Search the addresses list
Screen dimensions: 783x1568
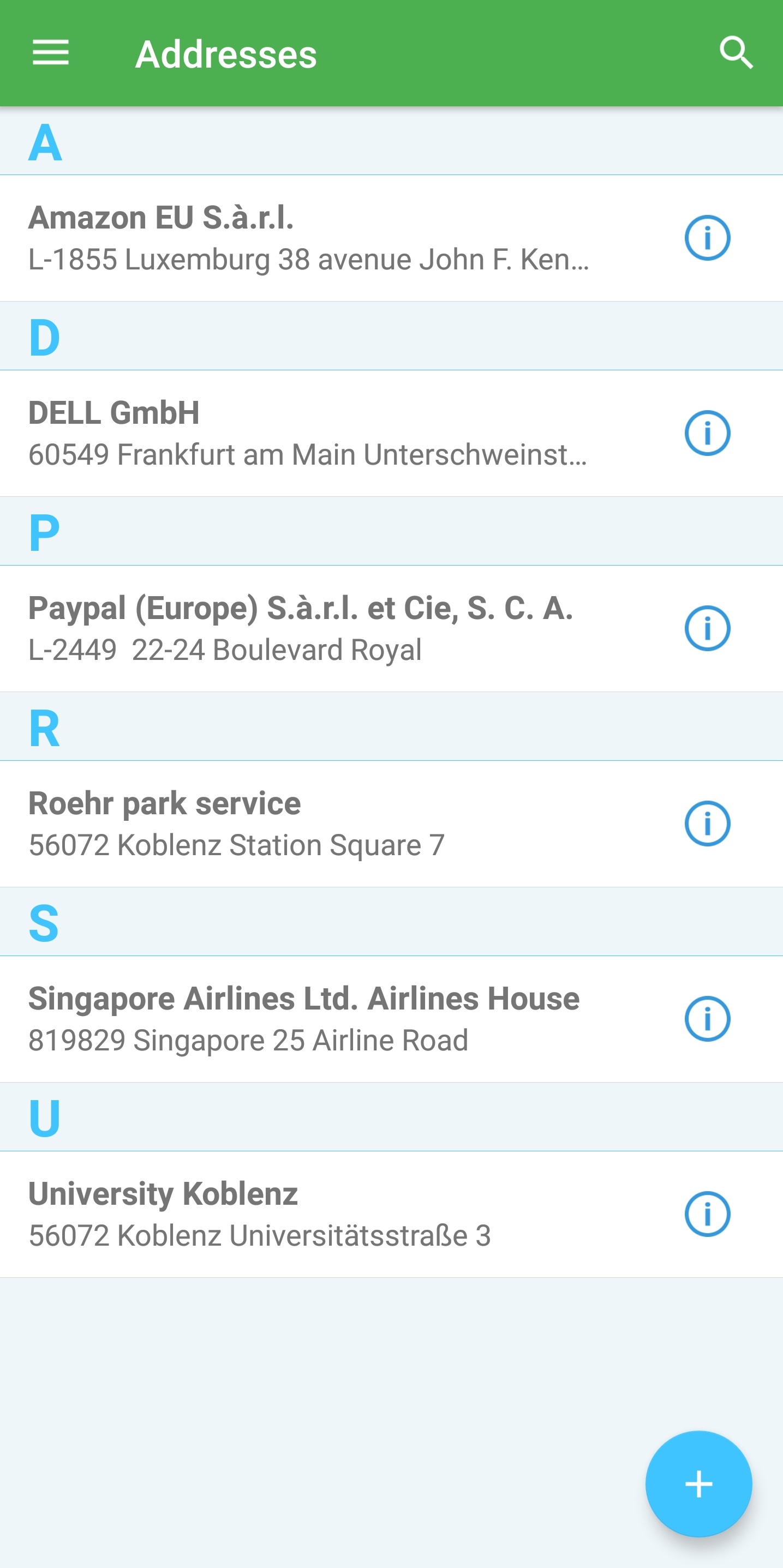[736, 53]
